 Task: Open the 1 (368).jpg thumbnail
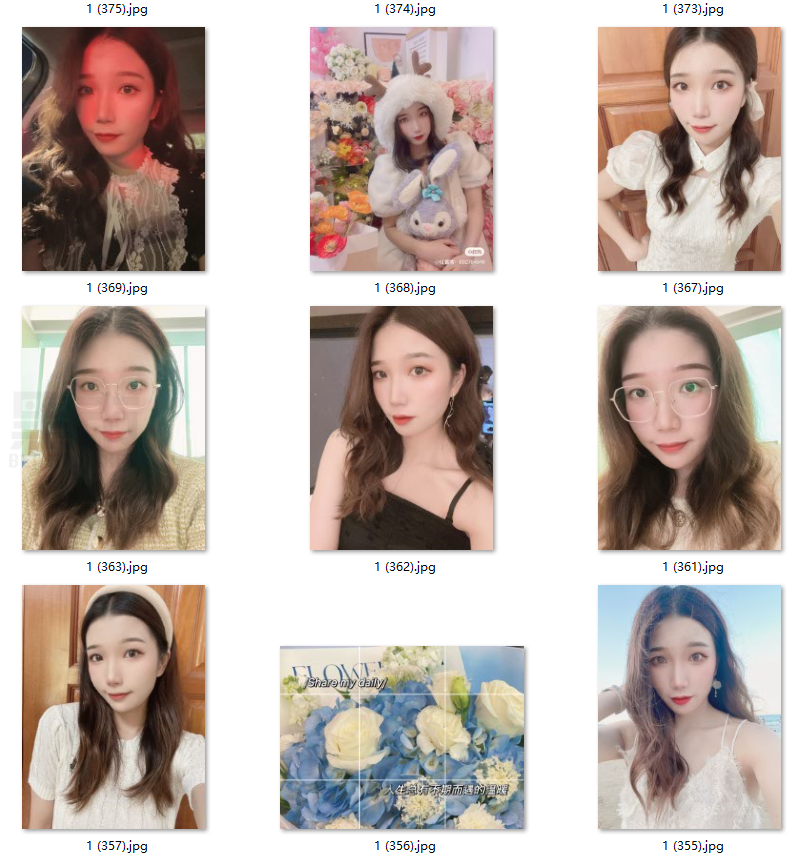pos(401,149)
